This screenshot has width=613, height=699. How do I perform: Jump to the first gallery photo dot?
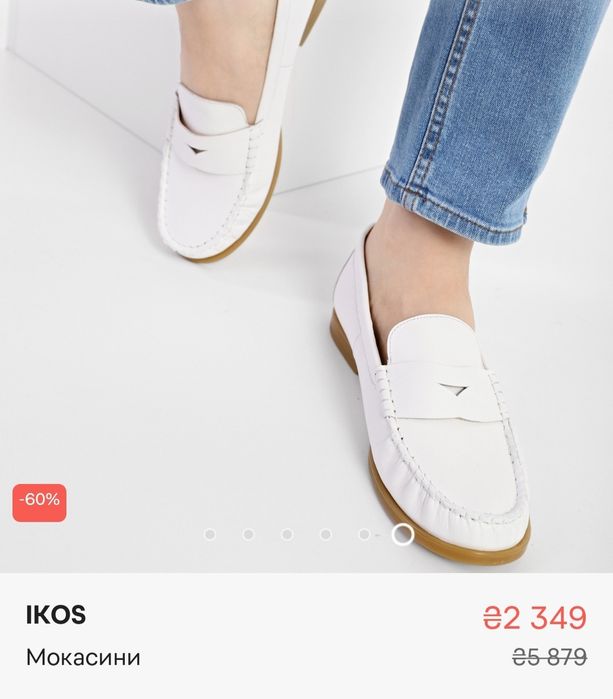pos(210,534)
